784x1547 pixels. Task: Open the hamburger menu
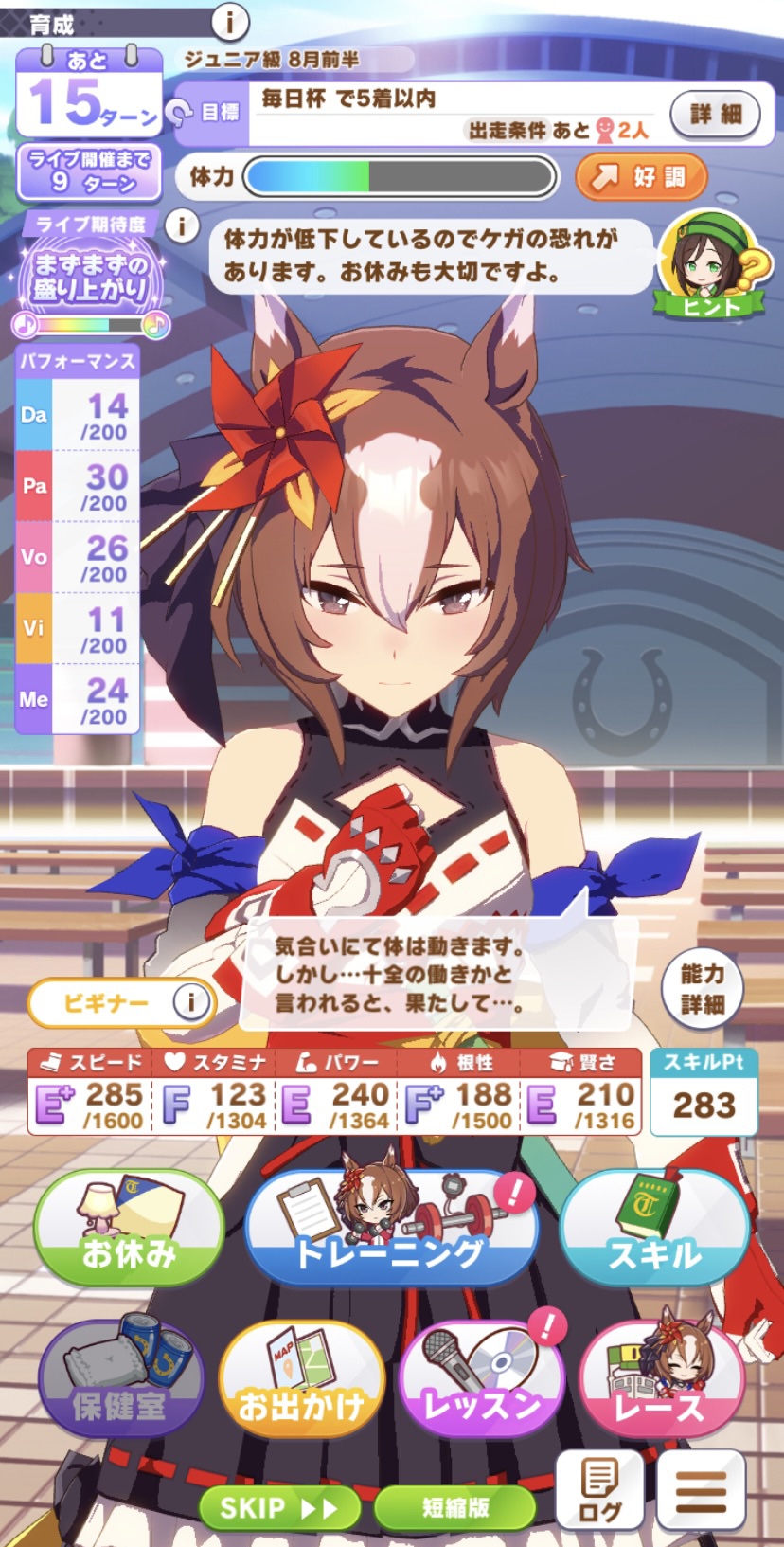point(702,1489)
